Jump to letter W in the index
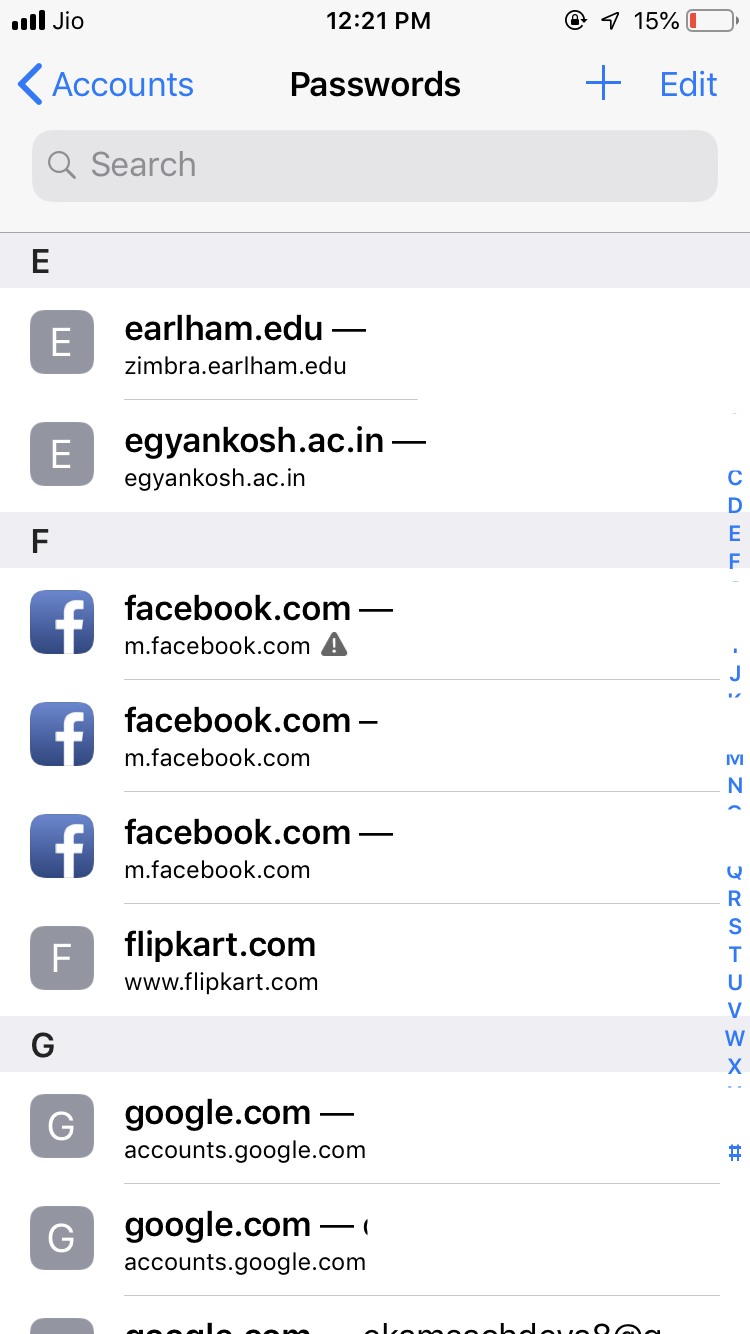Viewport: 750px width, 1334px height. (735, 1038)
